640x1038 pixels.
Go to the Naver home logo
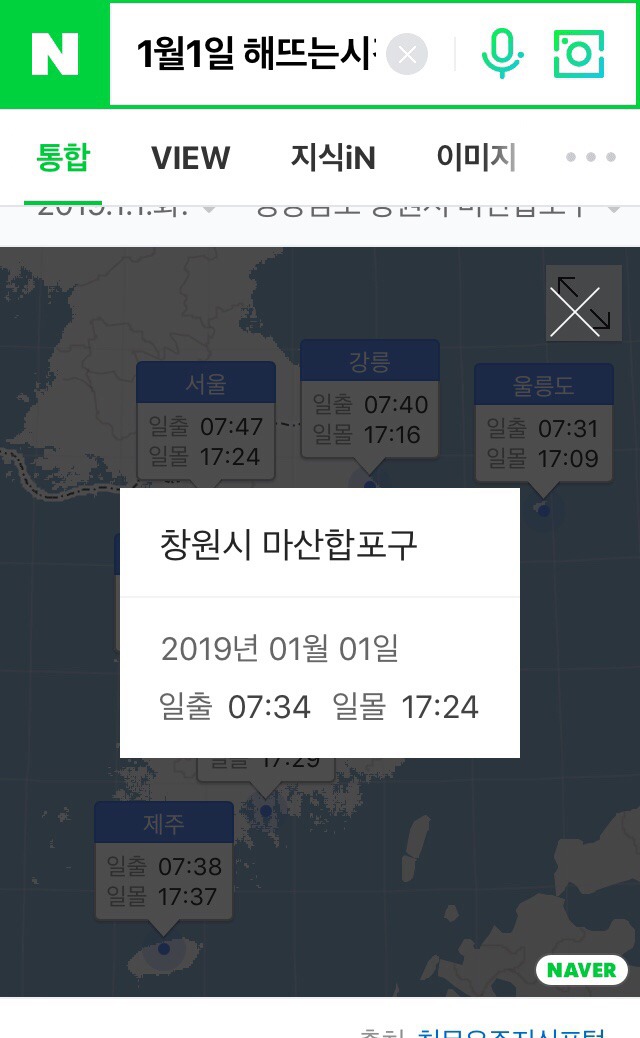[x=54, y=54]
